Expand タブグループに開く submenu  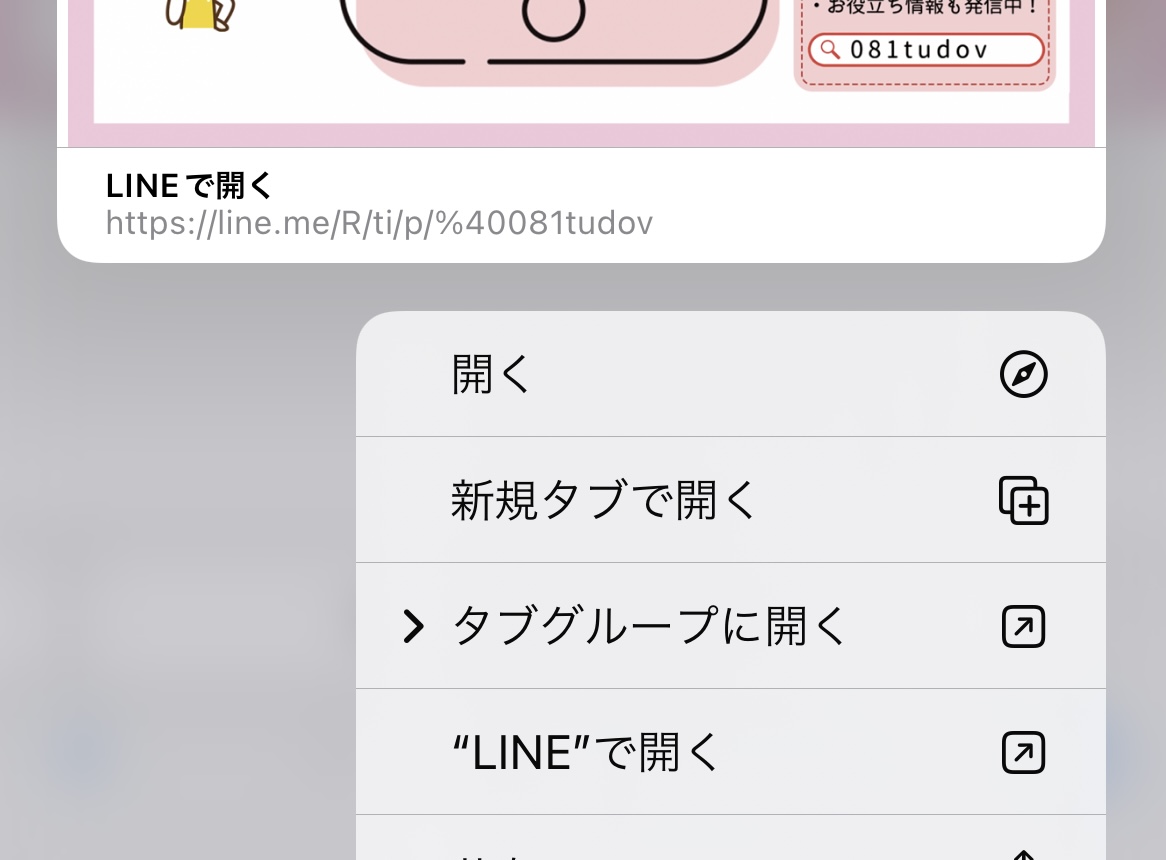(730, 626)
